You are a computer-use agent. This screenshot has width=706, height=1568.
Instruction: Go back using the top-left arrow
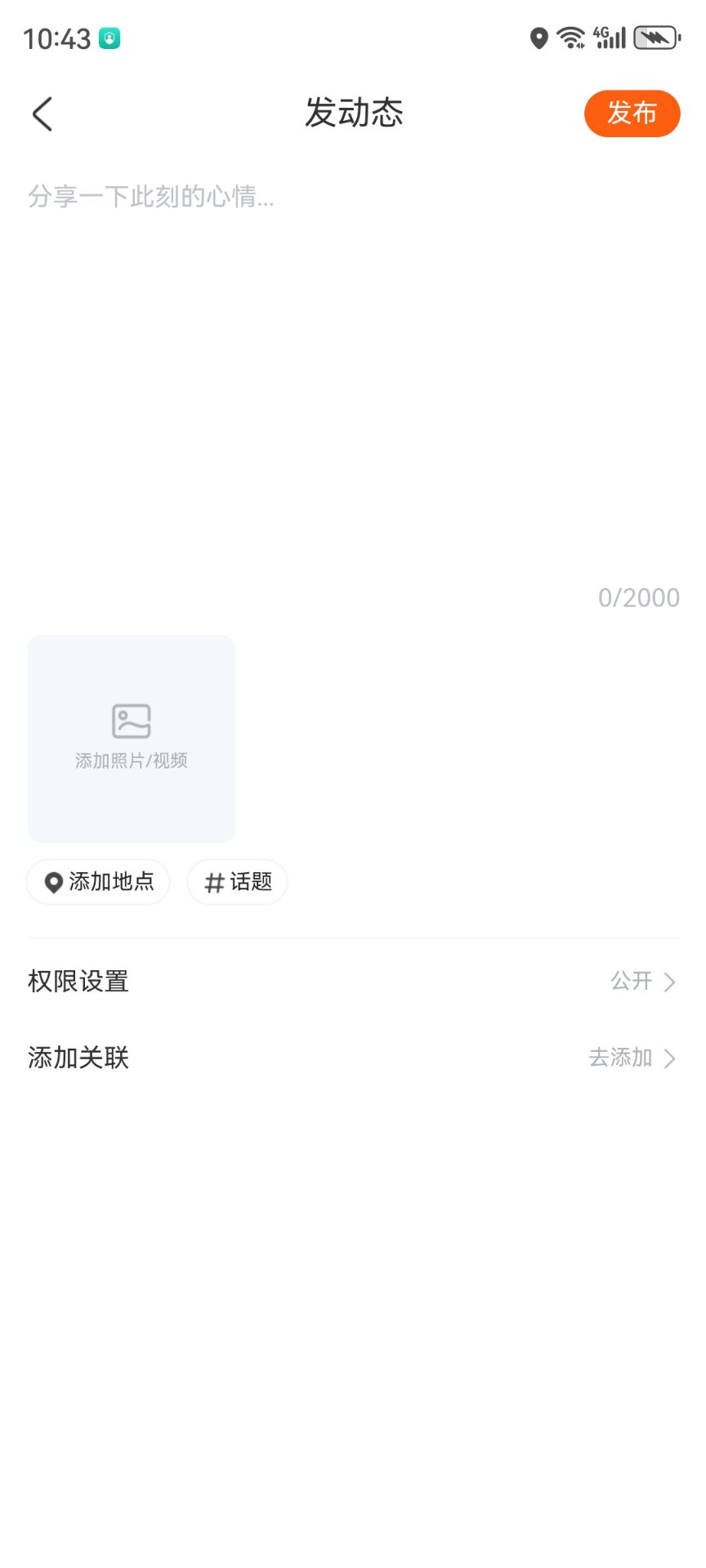coord(42,114)
